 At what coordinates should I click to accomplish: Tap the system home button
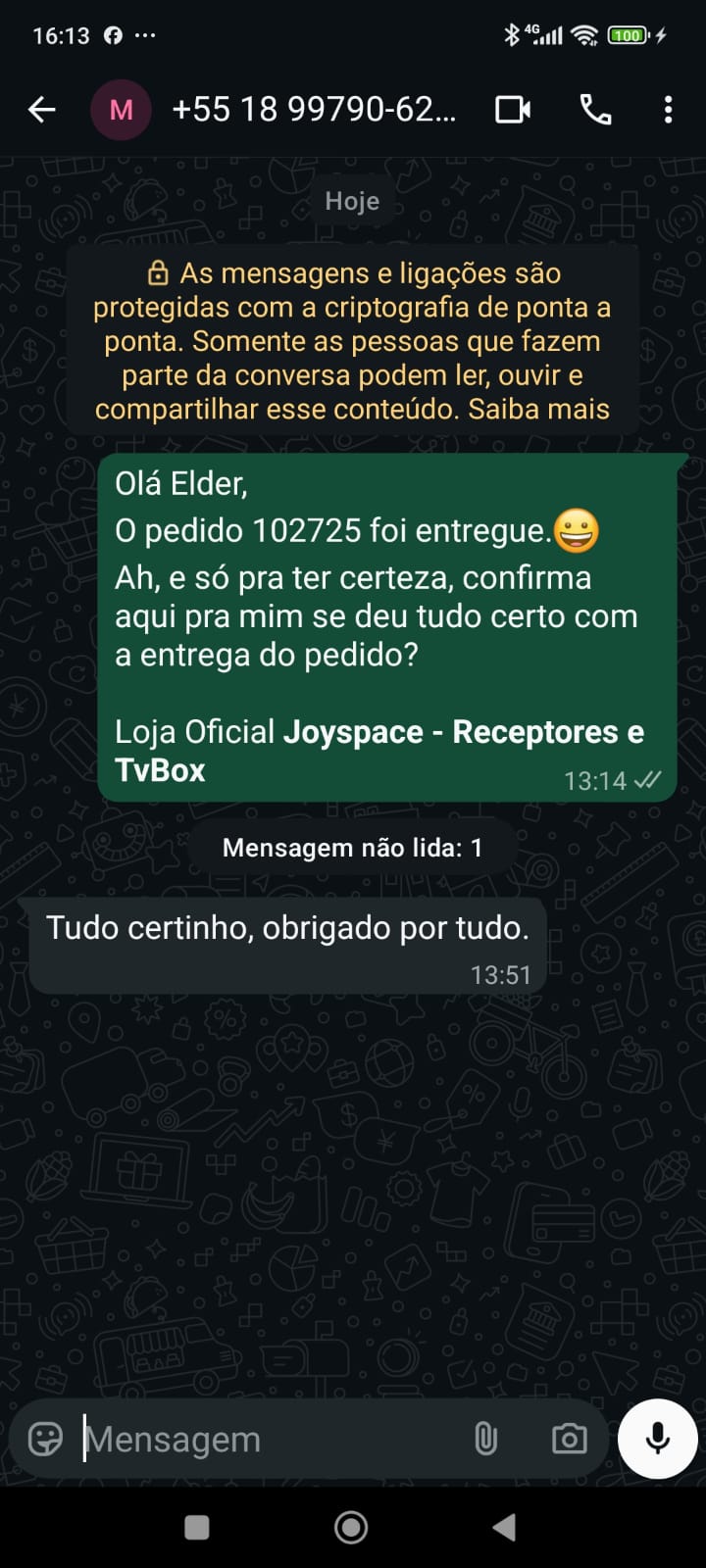[x=351, y=1527]
